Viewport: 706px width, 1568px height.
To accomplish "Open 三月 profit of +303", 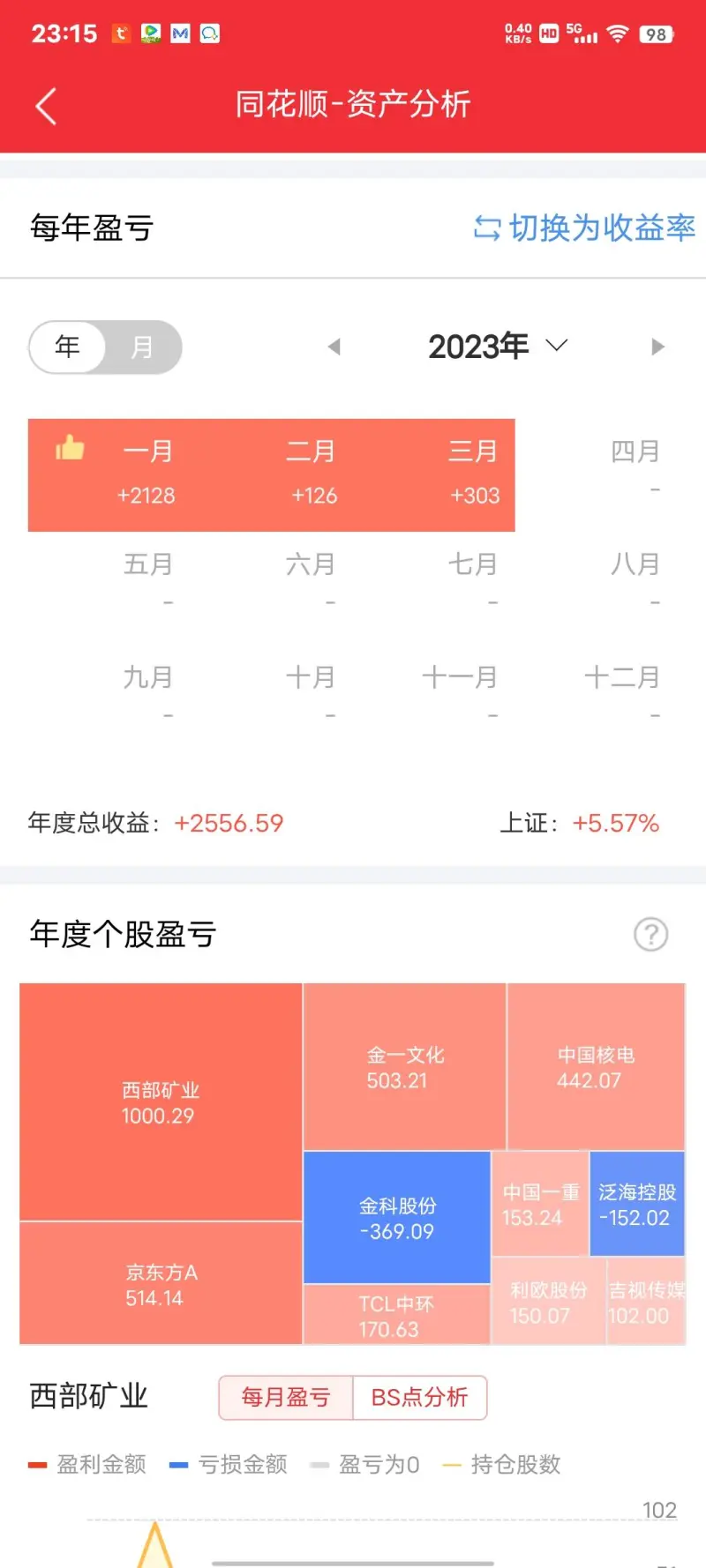I will click(473, 474).
